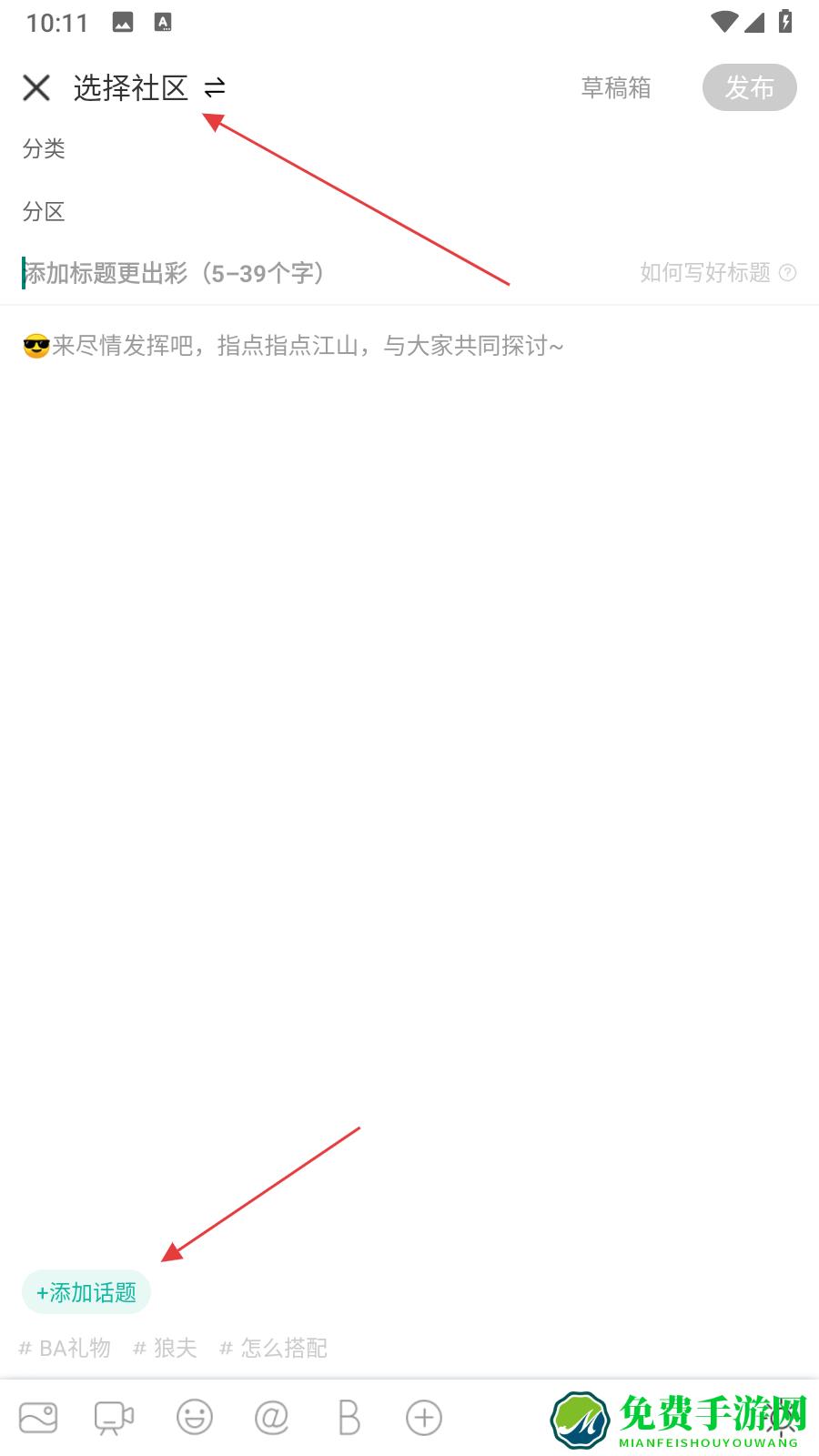This screenshot has width=819, height=1456.
Task: Open more insert options plus icon
Action: click(424, 1418)
